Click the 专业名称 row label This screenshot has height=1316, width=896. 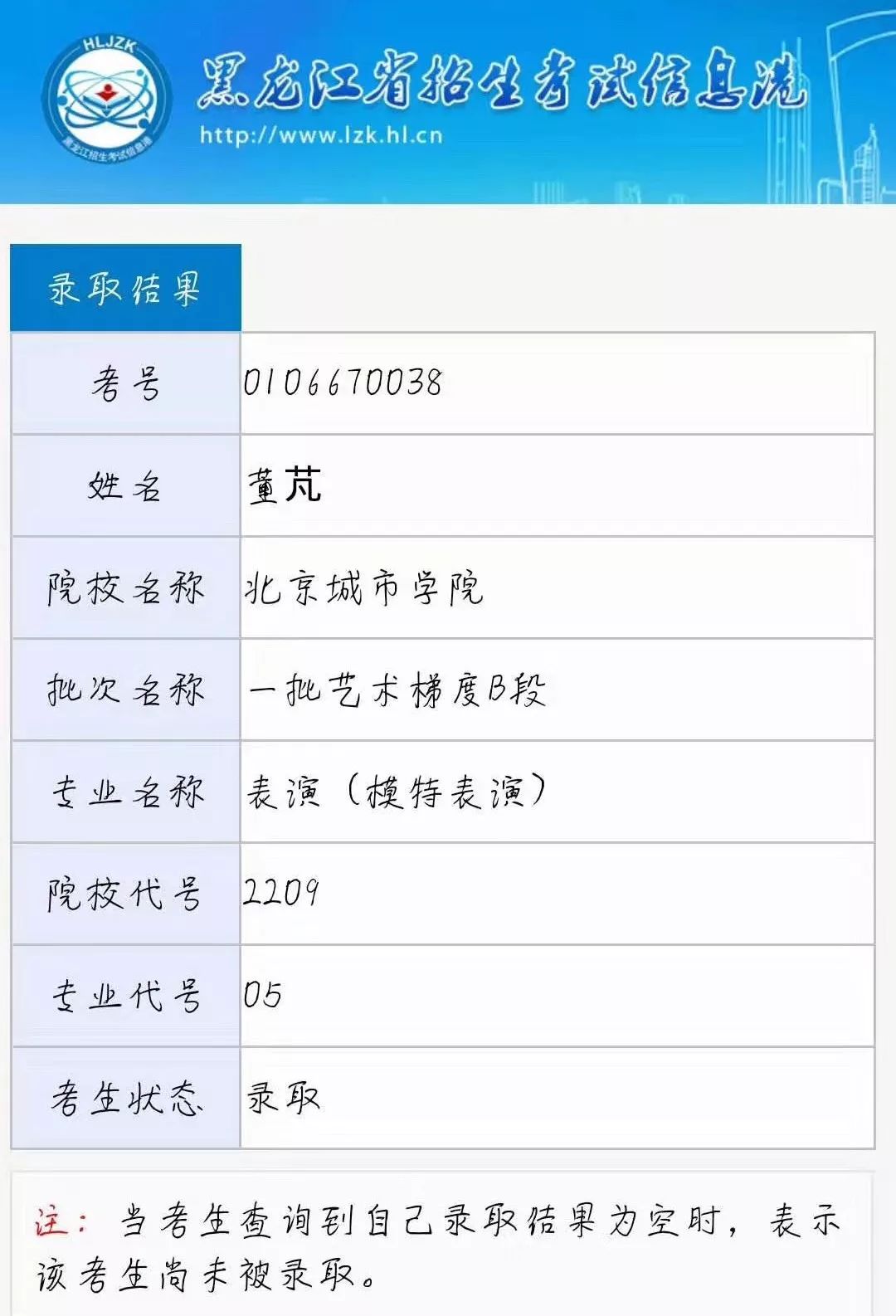124,791
